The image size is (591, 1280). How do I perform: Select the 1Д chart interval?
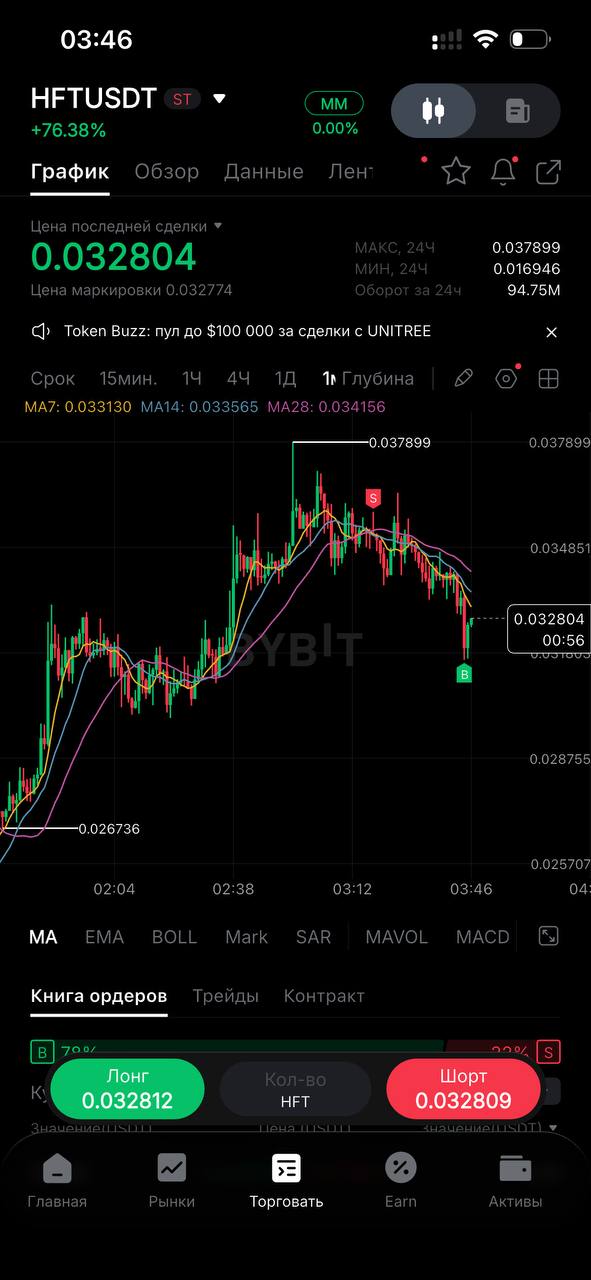286,379
